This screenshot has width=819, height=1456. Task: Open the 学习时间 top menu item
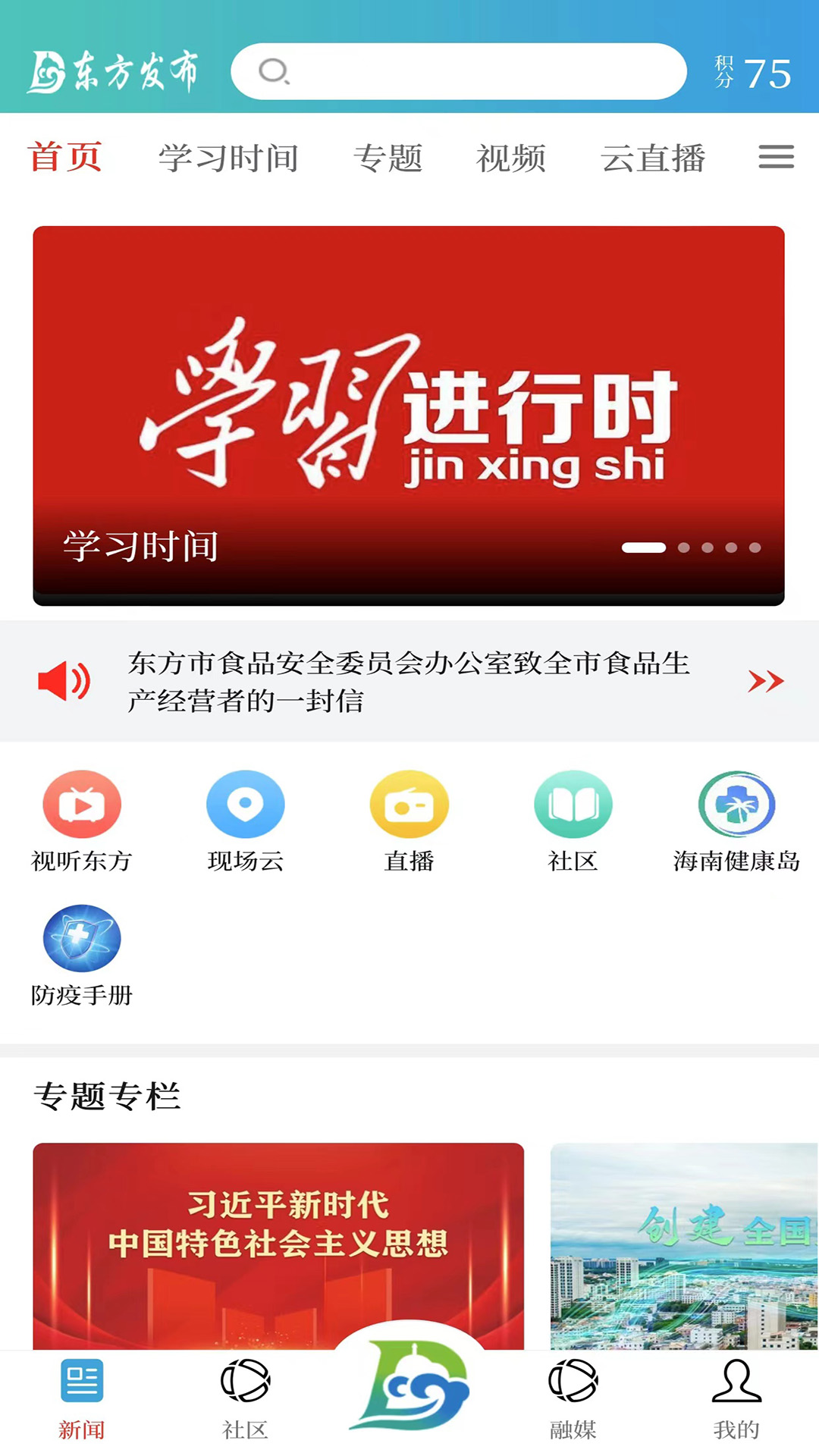[229, 158]
